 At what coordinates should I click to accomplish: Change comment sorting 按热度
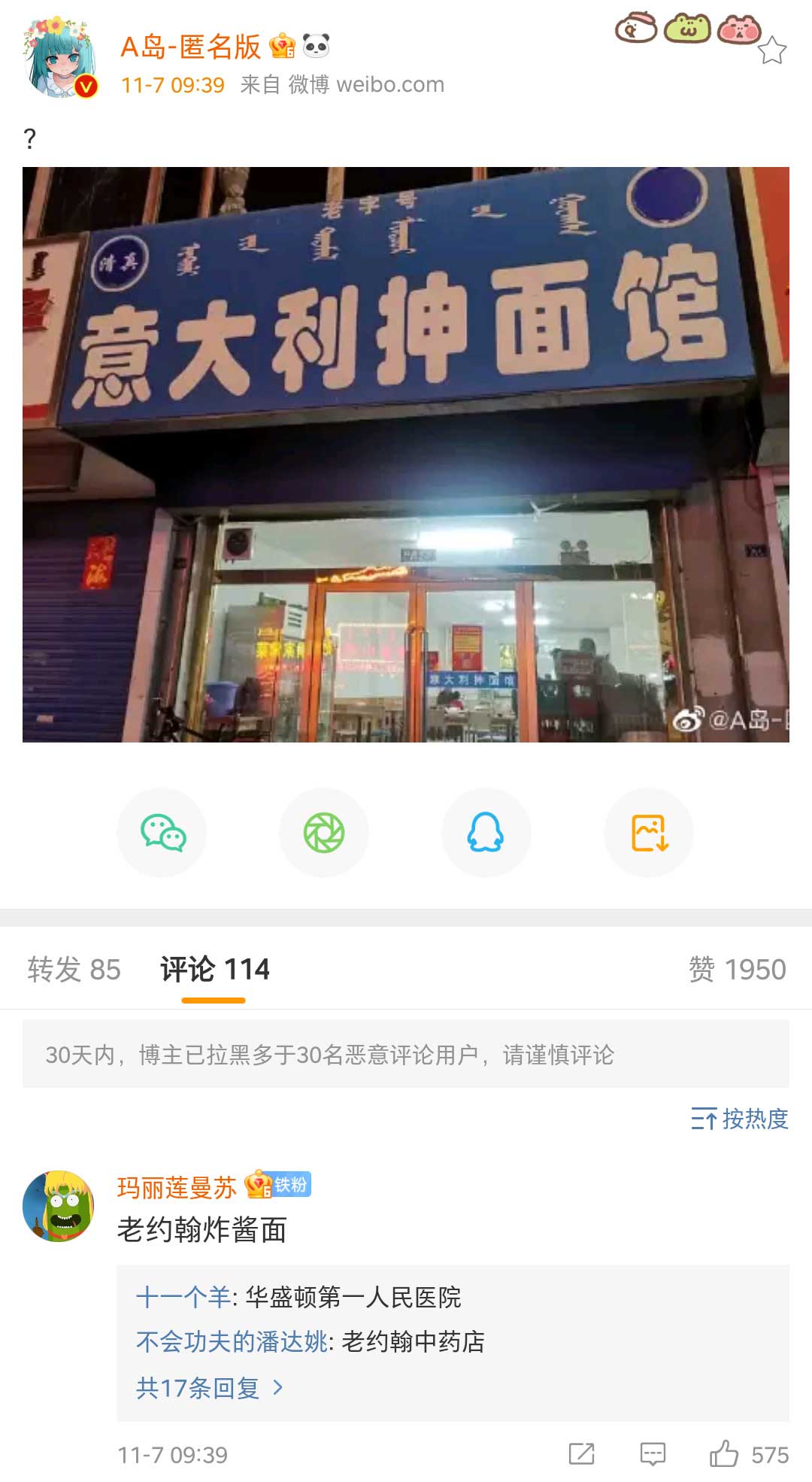(x=740, y=1119)
